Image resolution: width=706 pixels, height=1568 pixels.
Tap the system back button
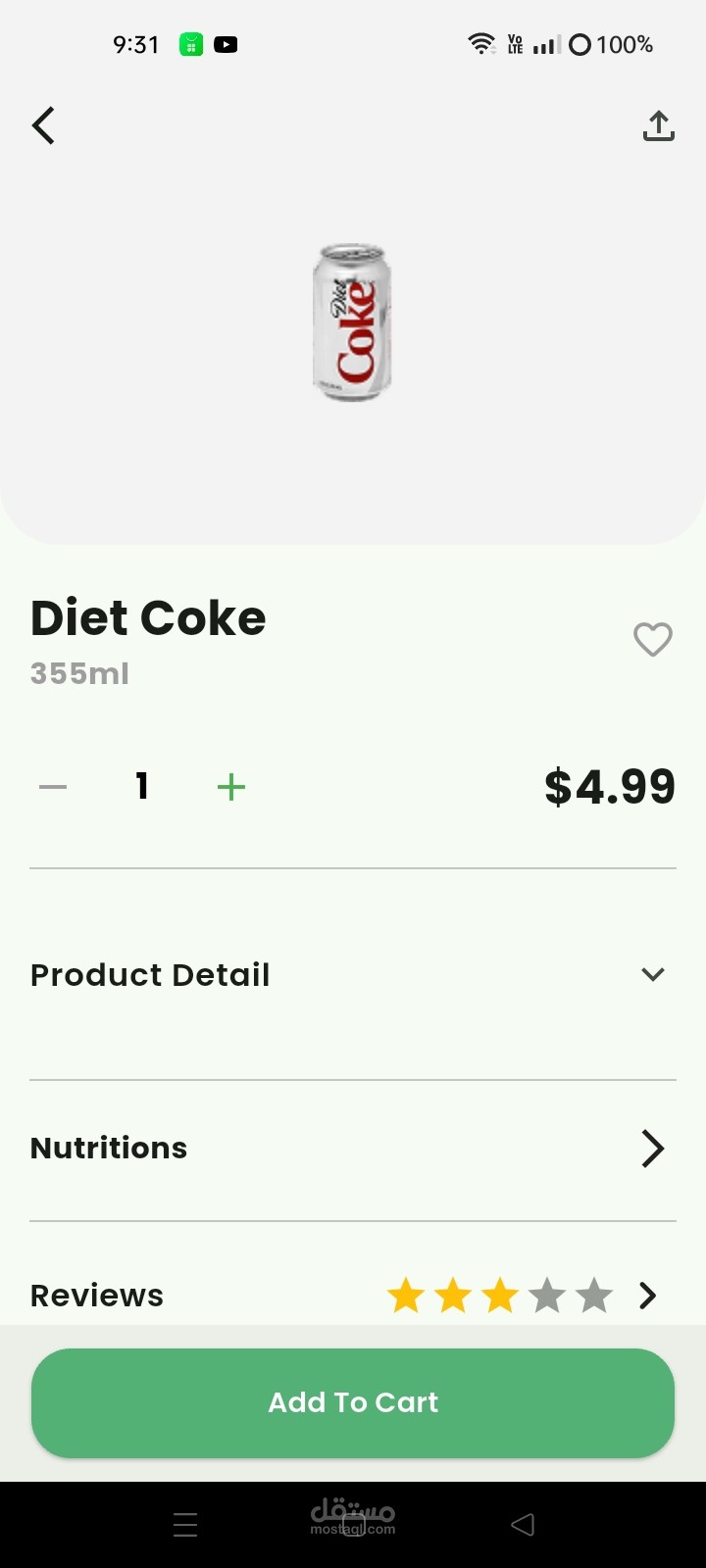pyautogui.click(x=523, y=1524)
